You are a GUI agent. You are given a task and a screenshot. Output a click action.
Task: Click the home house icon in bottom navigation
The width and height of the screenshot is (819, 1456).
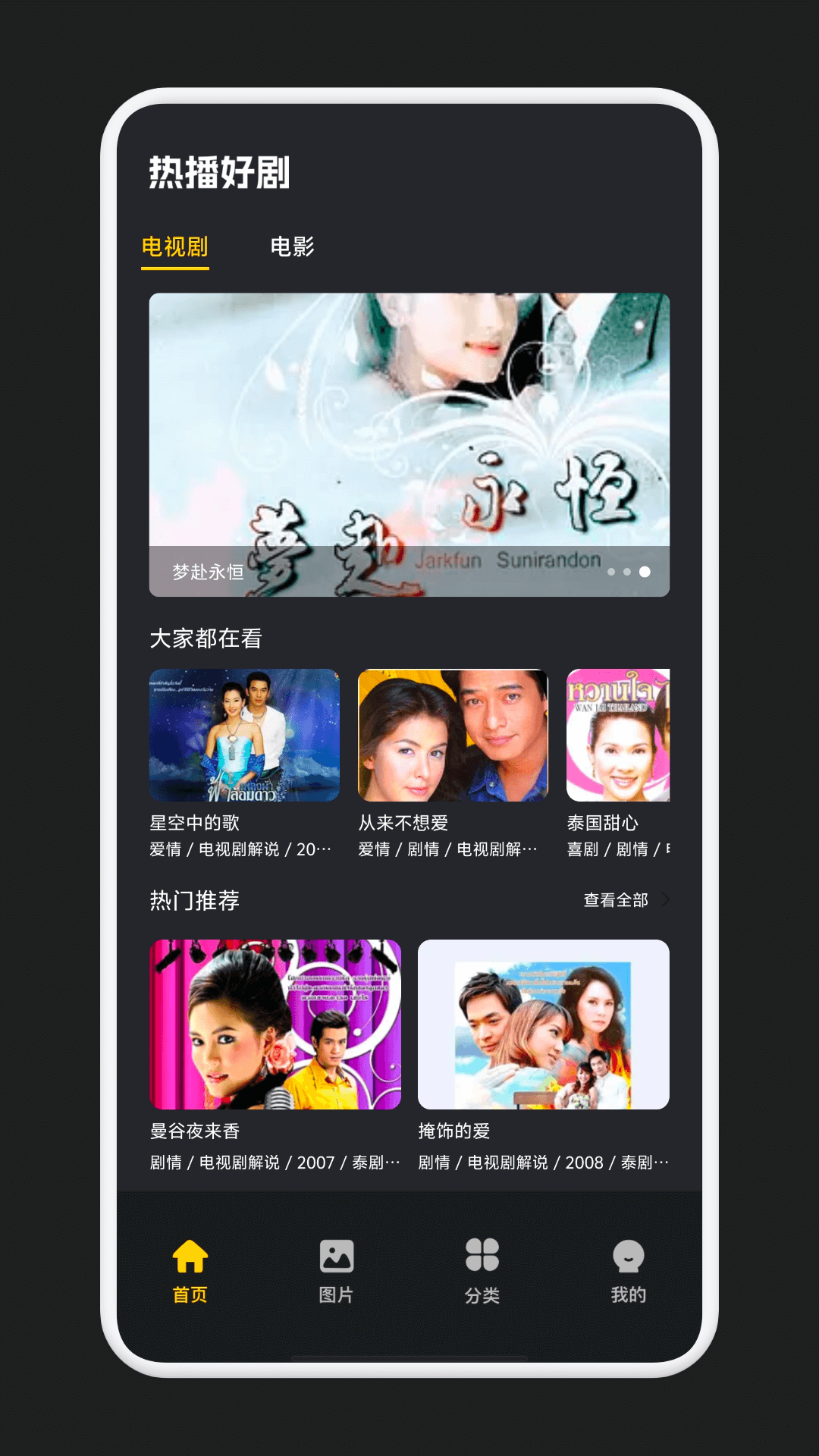tap(190, 1257)
